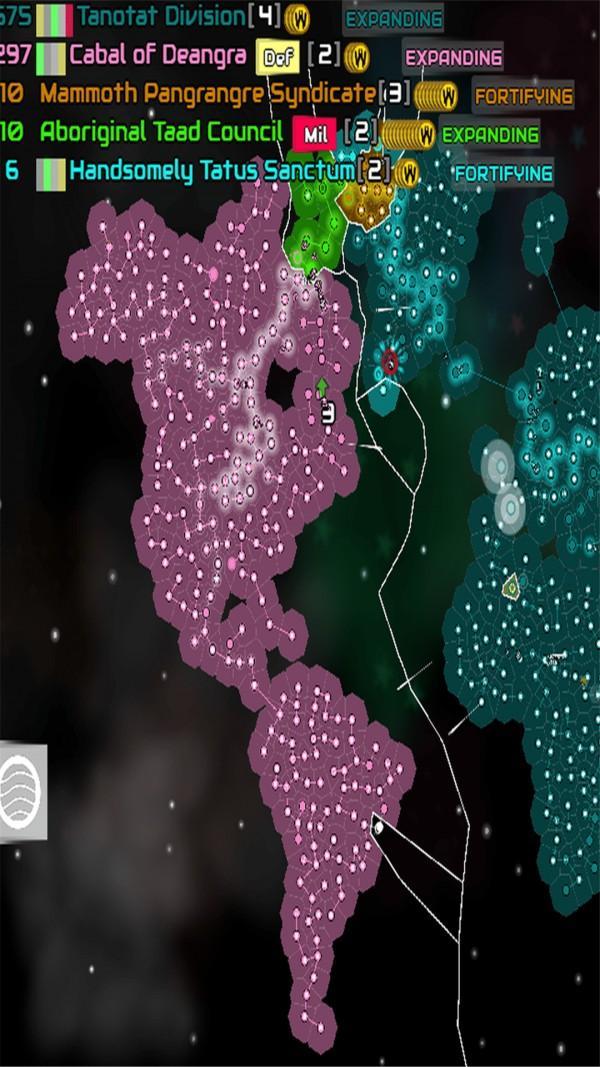Open the planet icon button
600x1067 pixels.
[22, 791]
